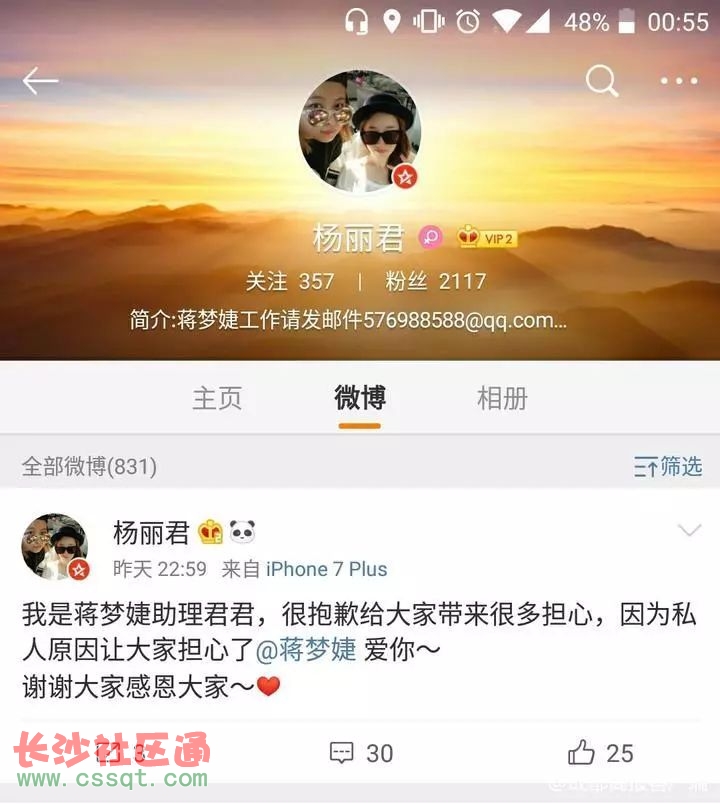Go back using the top-left arrow
720x804 pixels.
click(41, 81)
